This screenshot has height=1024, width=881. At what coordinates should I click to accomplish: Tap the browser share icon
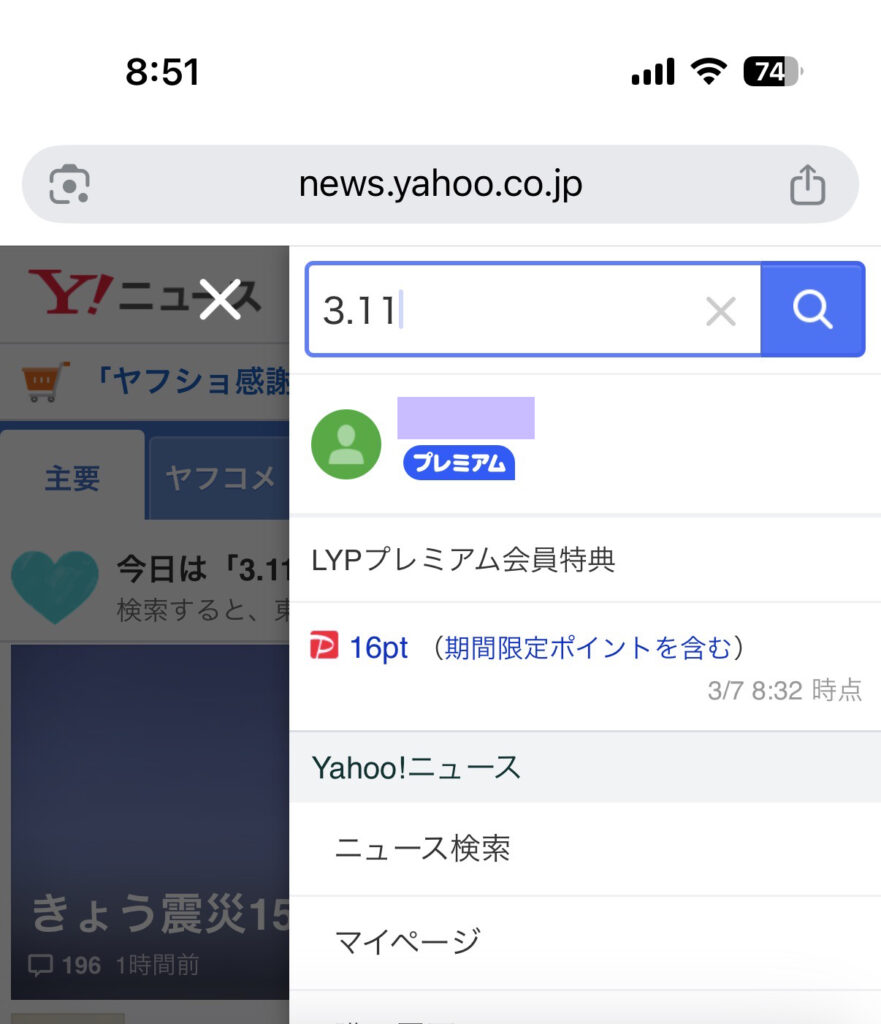coord(807,185)
